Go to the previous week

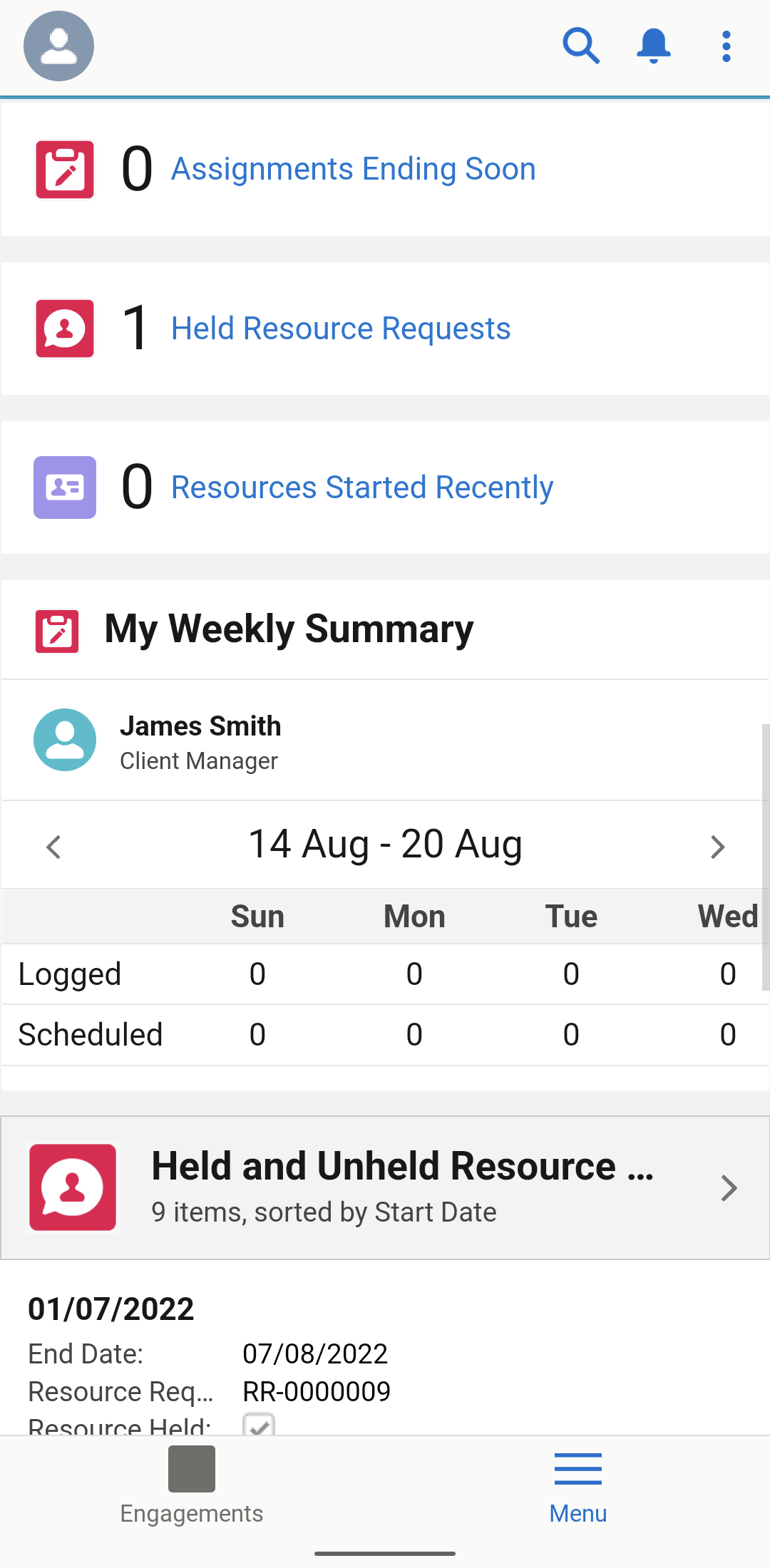(x=53, y=847)
